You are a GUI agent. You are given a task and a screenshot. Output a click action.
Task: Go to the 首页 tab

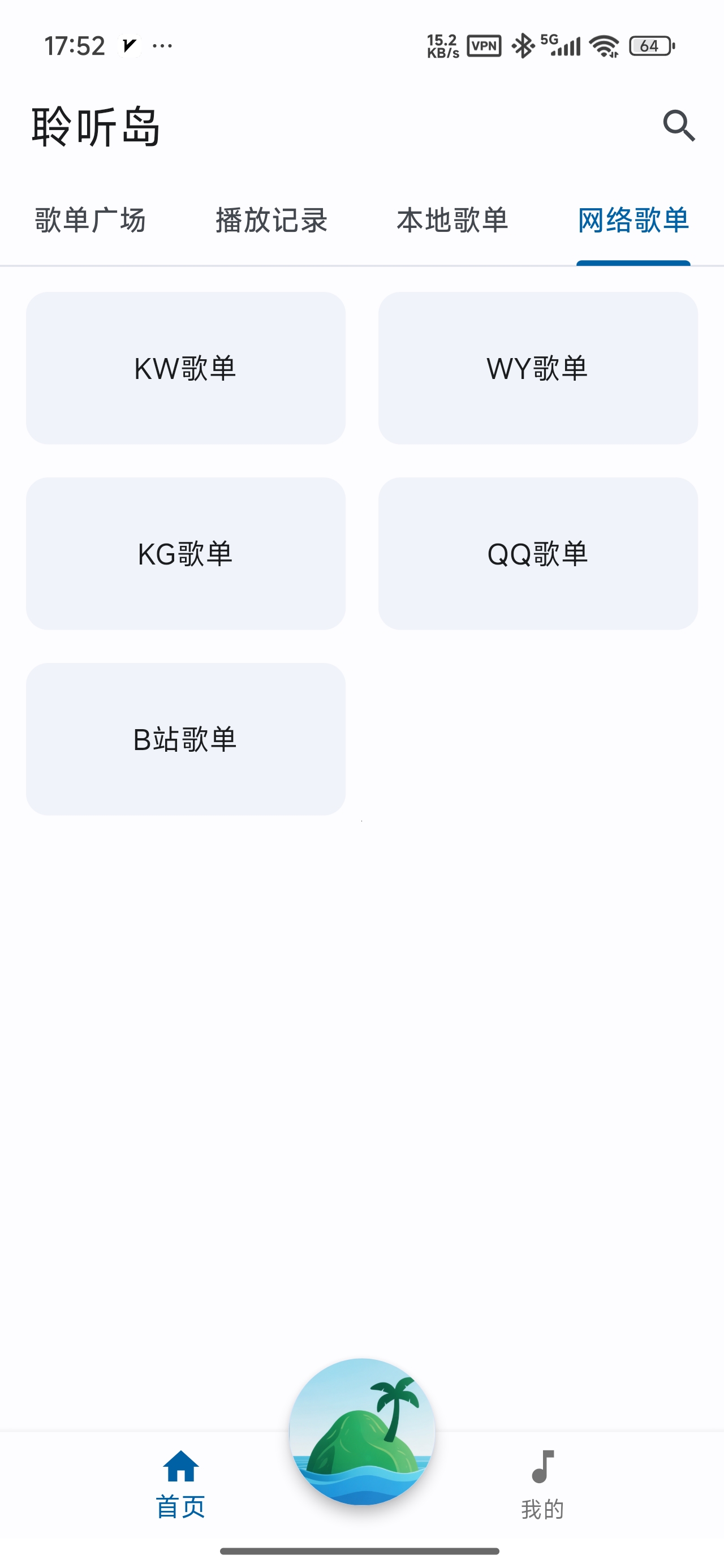point(181,1484)
